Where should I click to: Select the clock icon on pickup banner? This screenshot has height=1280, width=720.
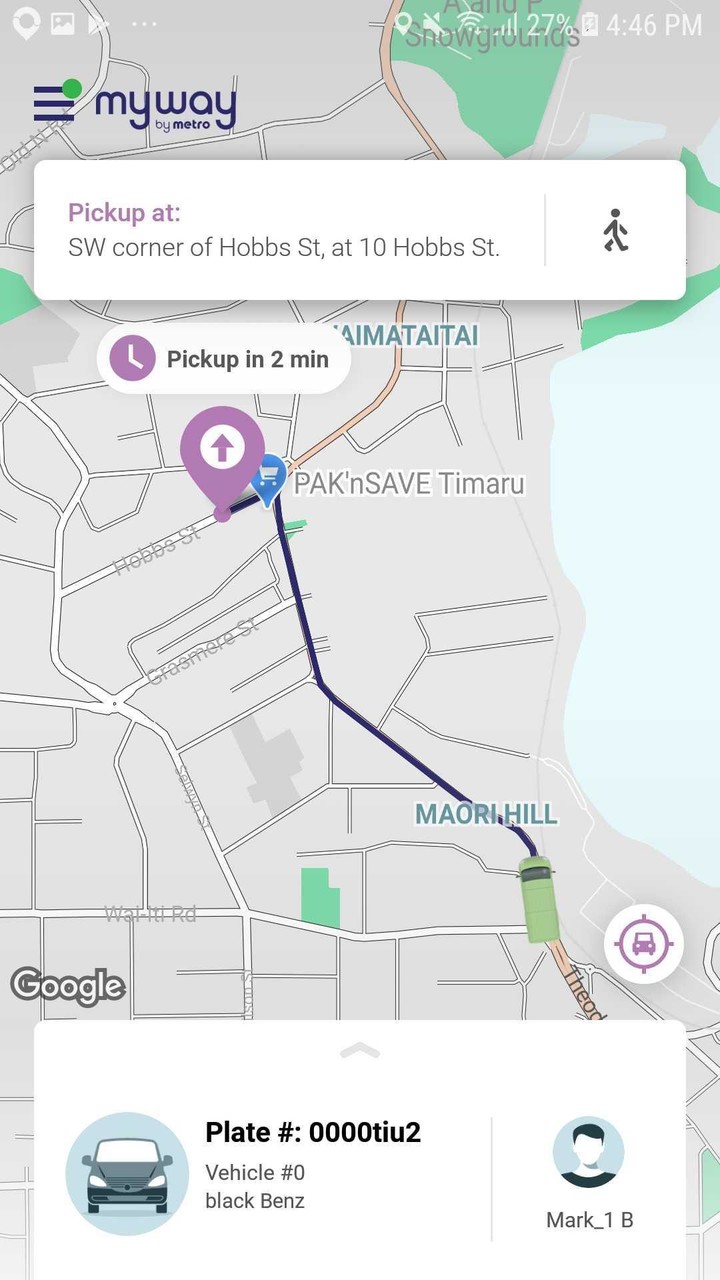tap(133, 358)
